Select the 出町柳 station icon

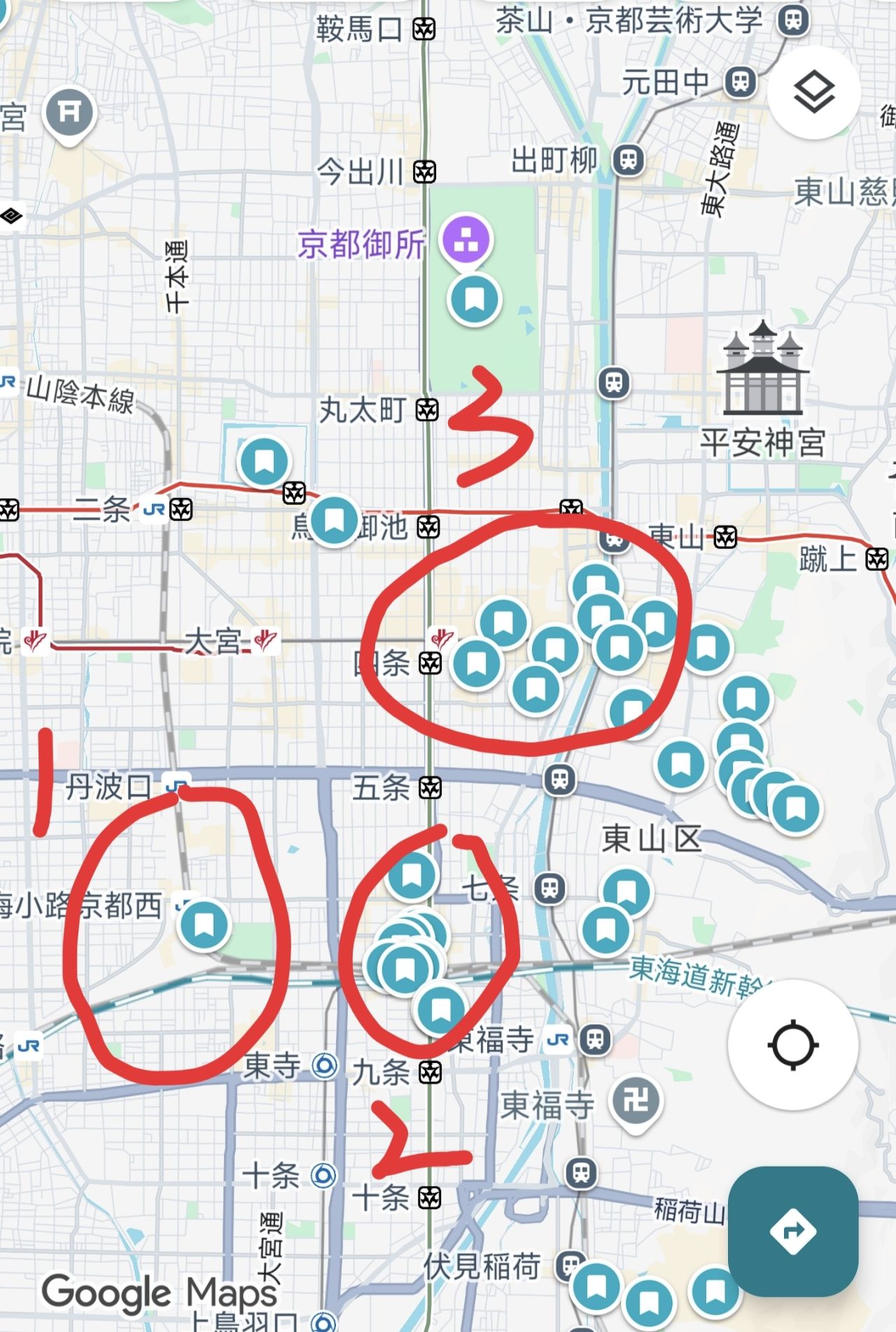pyautogui.click(x=629, y=160)
